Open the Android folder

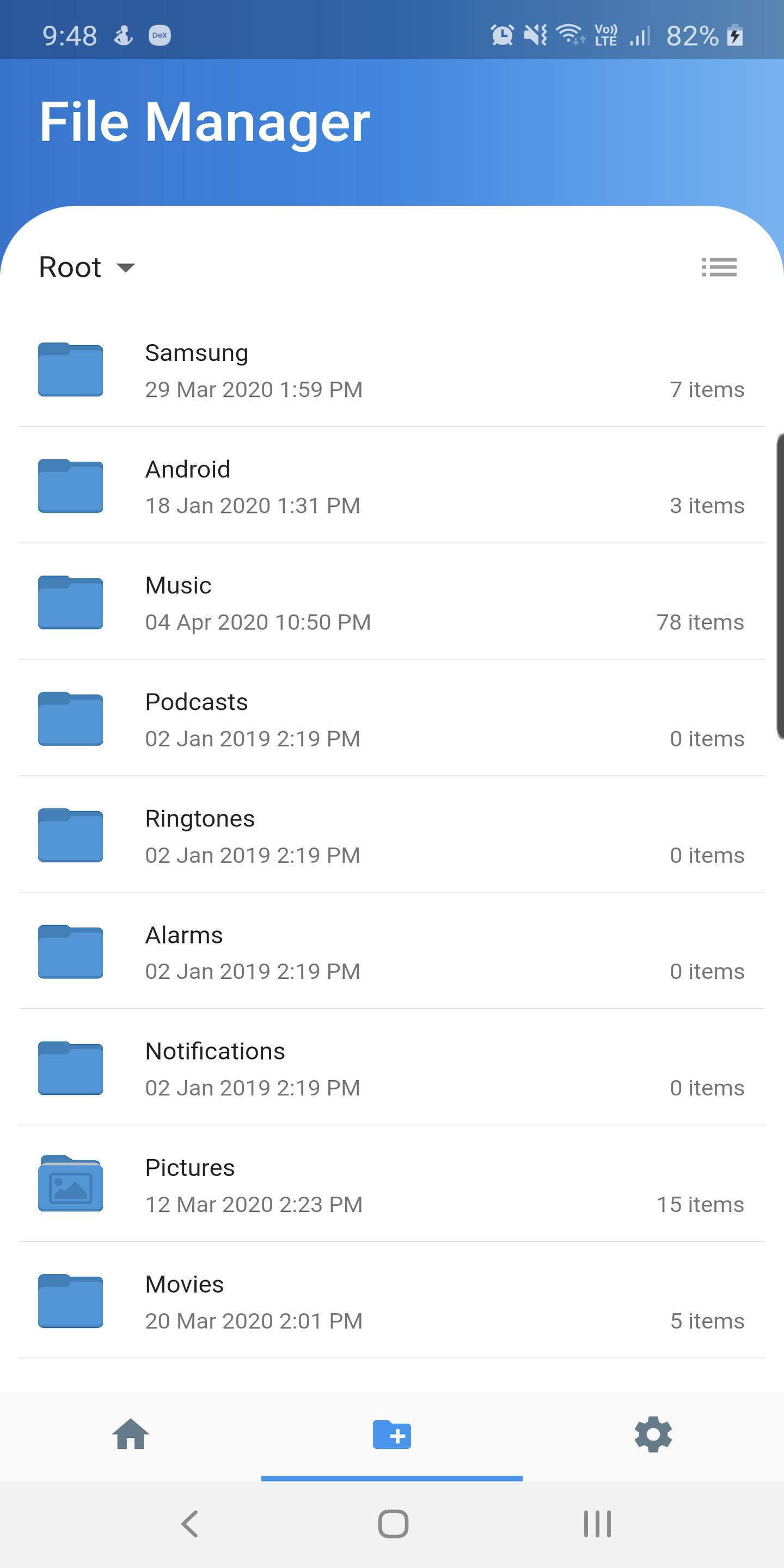point(392,485)
